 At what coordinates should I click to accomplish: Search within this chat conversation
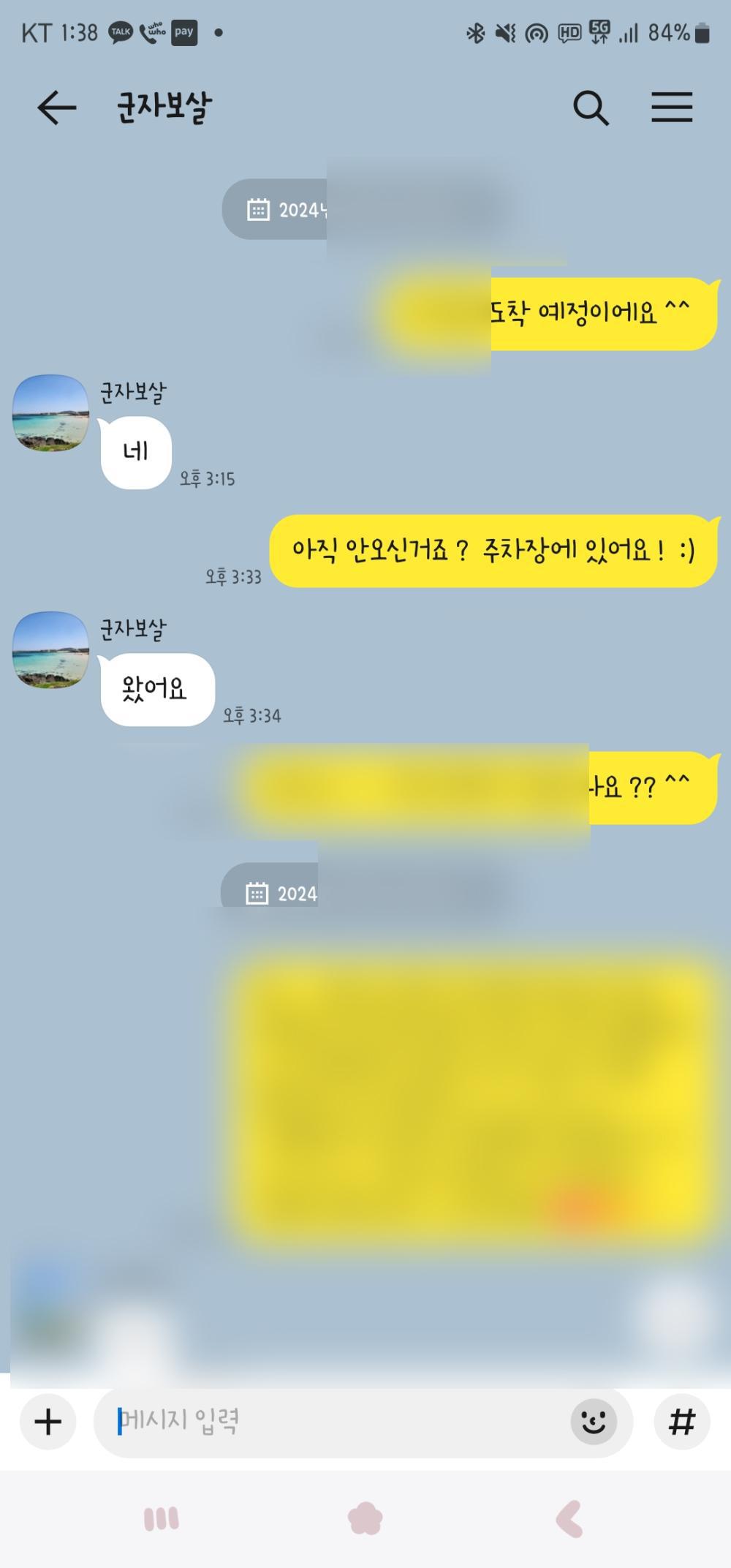(x=590, y=108)
